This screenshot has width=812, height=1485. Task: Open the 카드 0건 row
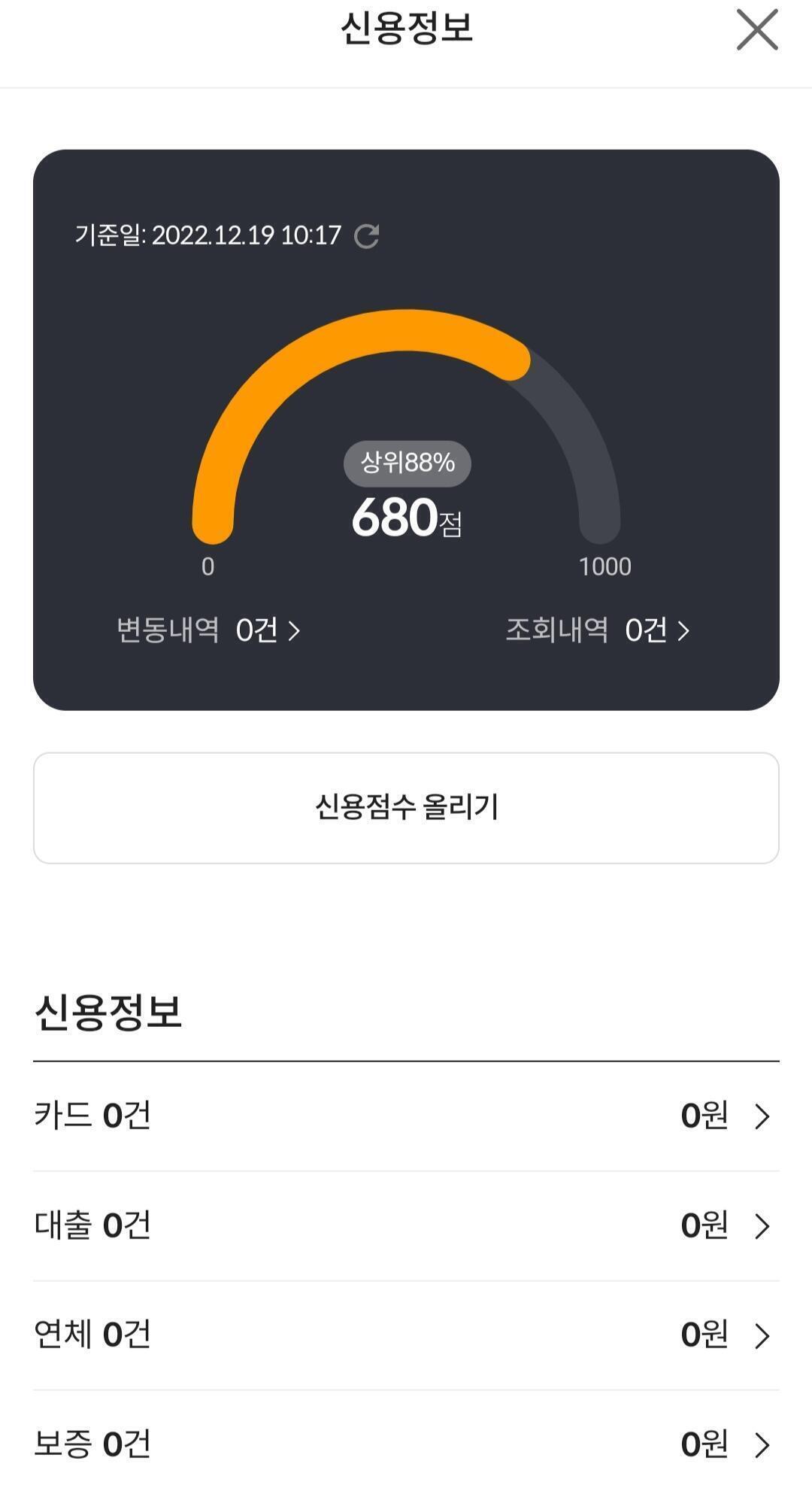tap(406, 1116)
